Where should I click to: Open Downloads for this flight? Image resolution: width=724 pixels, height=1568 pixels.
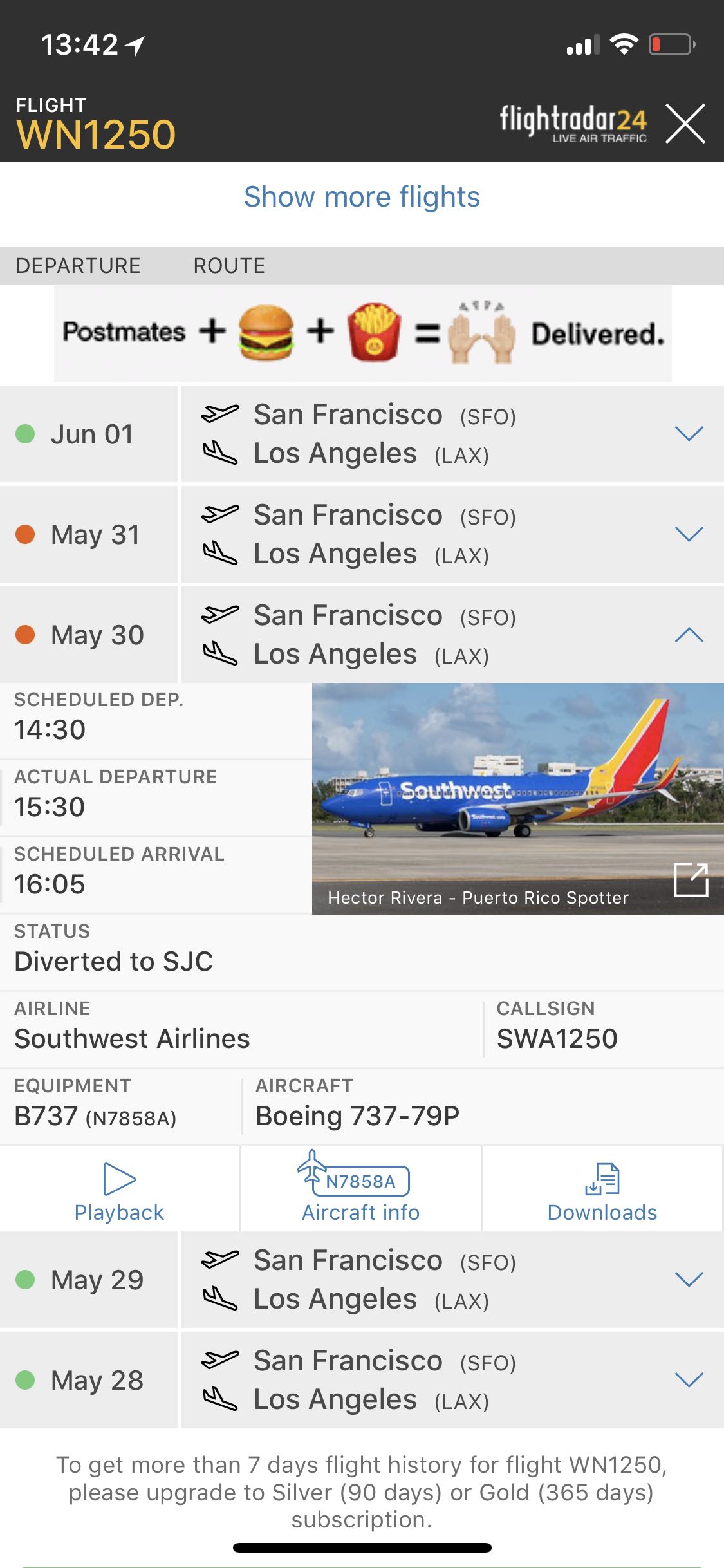pyautogui.click(x=602, y=1192)
